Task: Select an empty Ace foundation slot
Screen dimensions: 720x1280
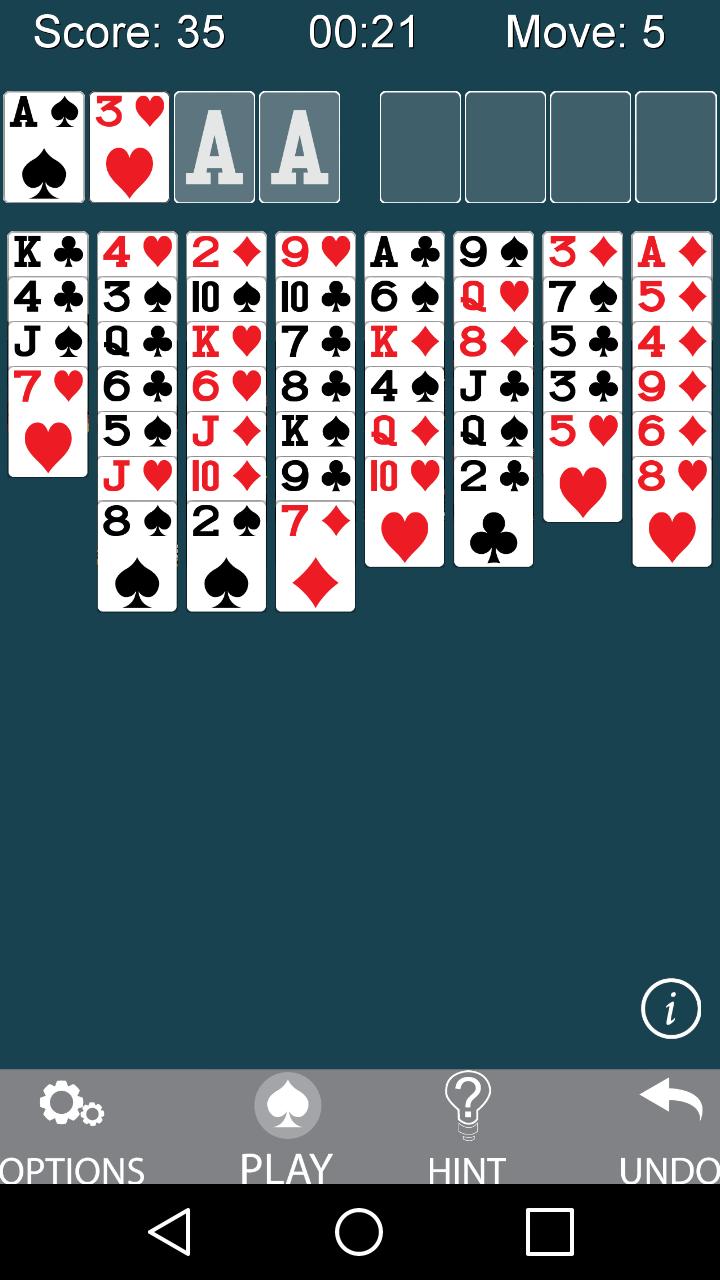Action: coord(214,147)
